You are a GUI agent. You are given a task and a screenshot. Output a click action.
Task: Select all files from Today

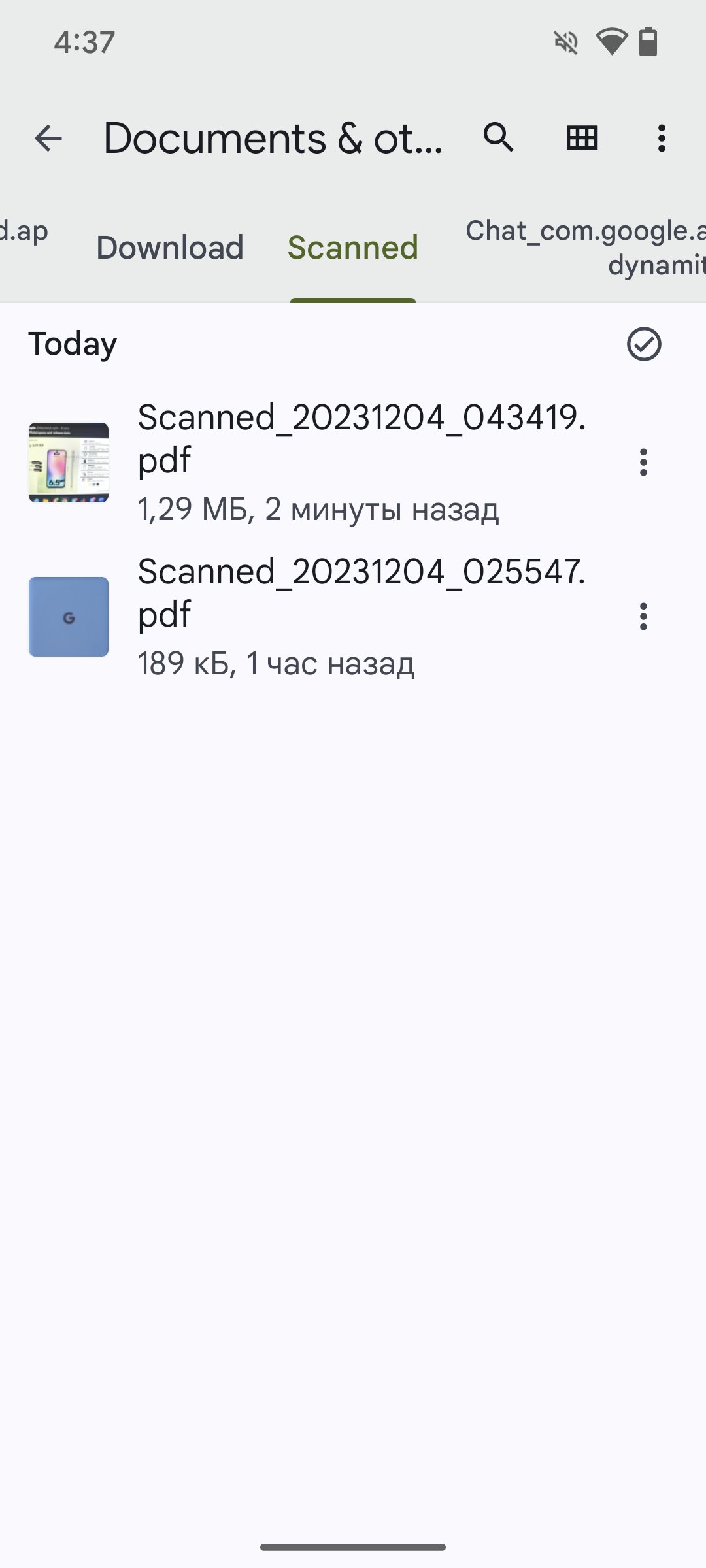pyautogui.click(x=644, y=344)
